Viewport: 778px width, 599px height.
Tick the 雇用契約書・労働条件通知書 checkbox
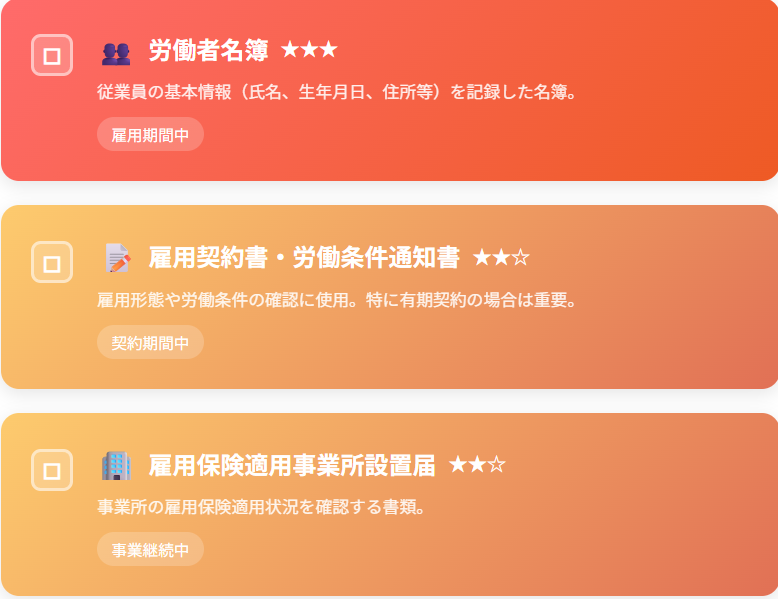click(x=52, y=263)
